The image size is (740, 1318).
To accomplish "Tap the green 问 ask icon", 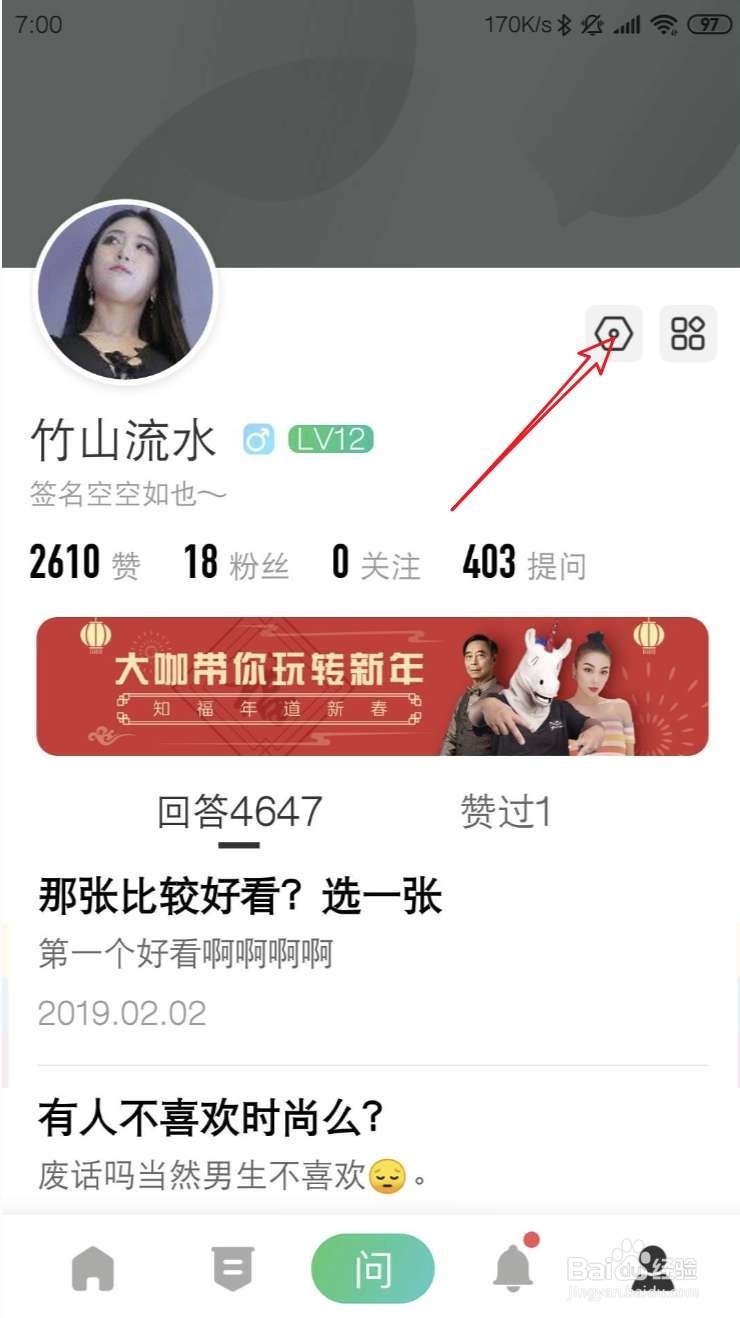I will point(373,1266).
